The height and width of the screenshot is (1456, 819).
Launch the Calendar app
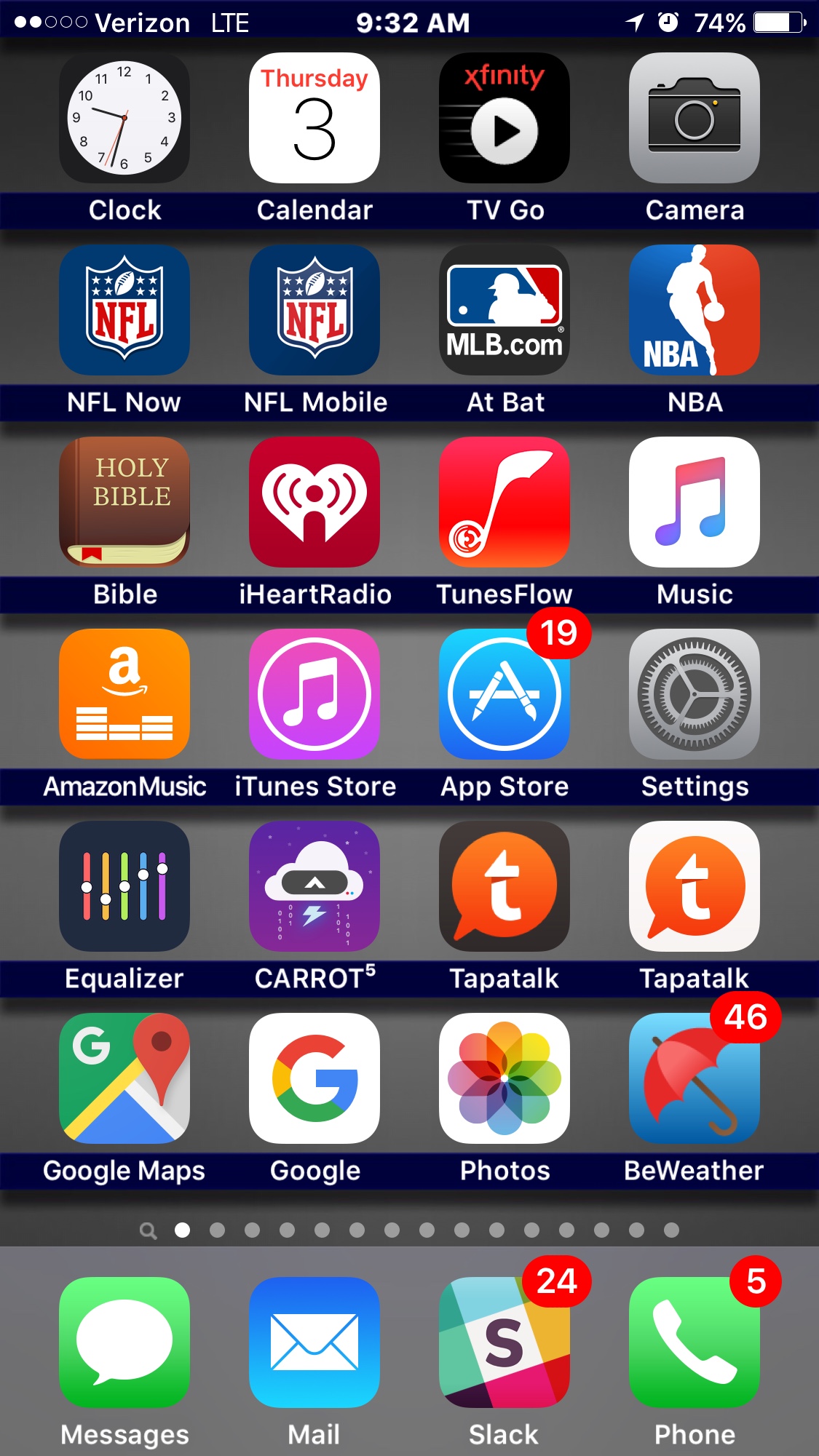pyautogui.click(x=314, y=118)
